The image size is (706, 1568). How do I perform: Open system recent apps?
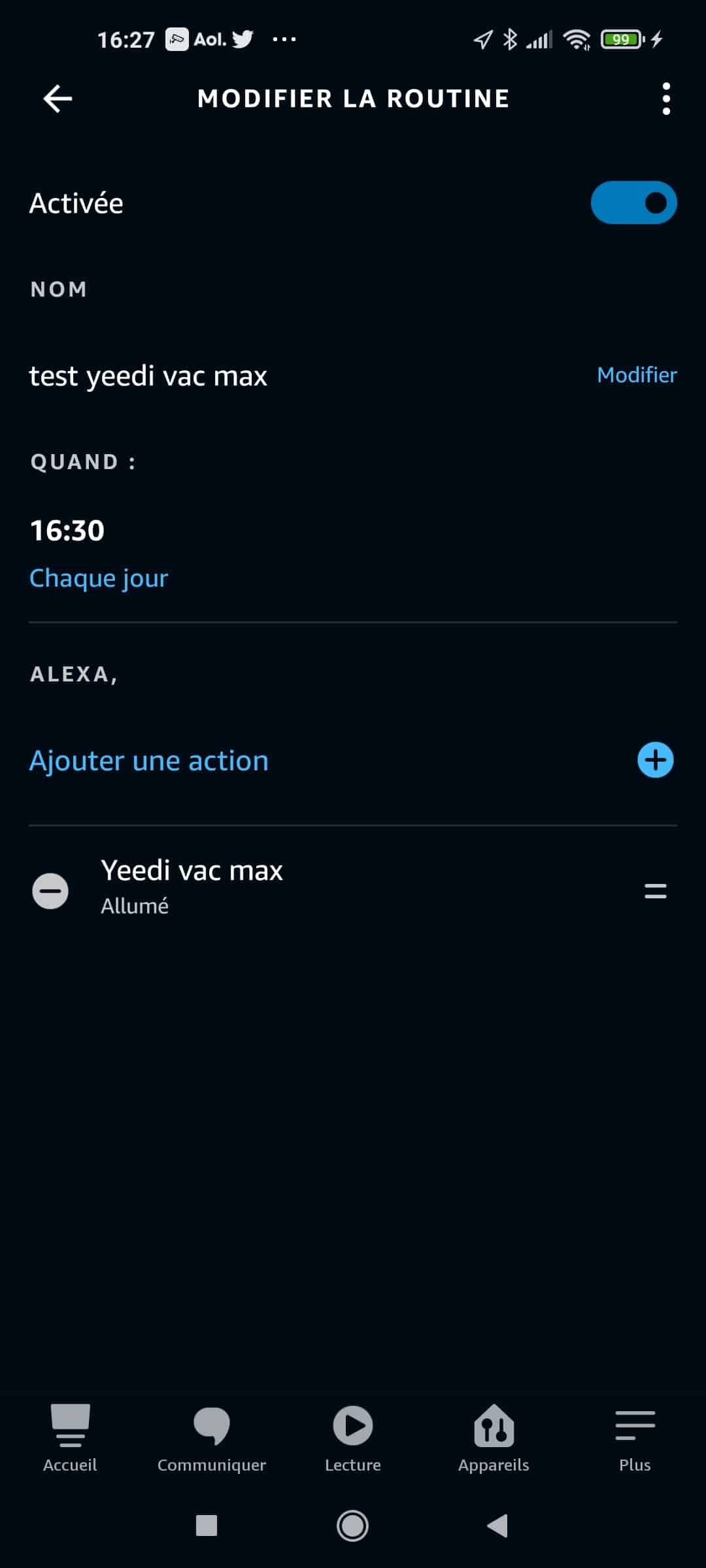207,1526
